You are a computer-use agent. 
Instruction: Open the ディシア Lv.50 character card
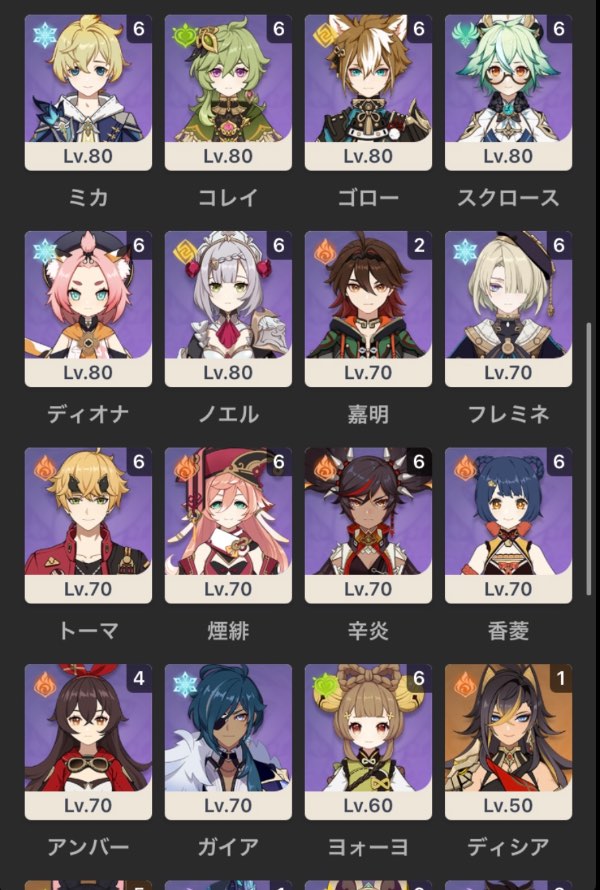point(509,742)
